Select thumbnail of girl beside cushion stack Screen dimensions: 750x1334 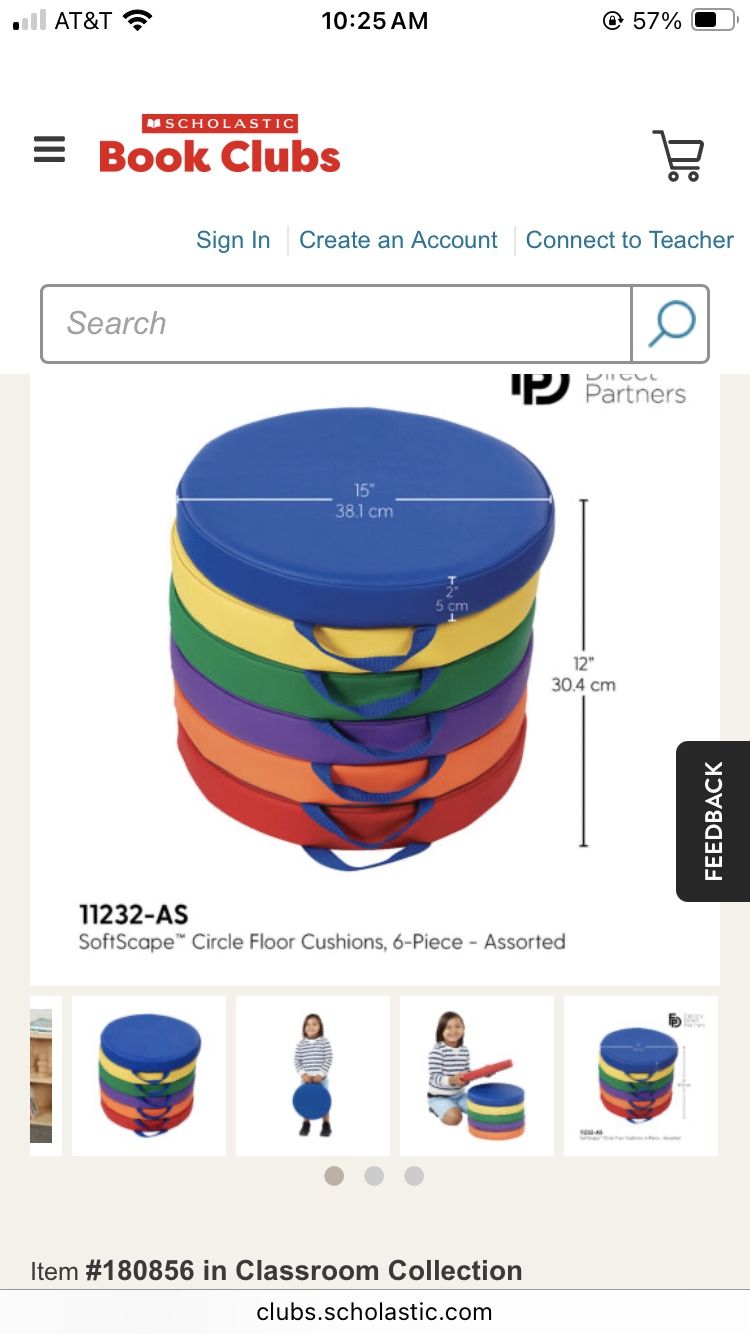(x=477, y=1075)
